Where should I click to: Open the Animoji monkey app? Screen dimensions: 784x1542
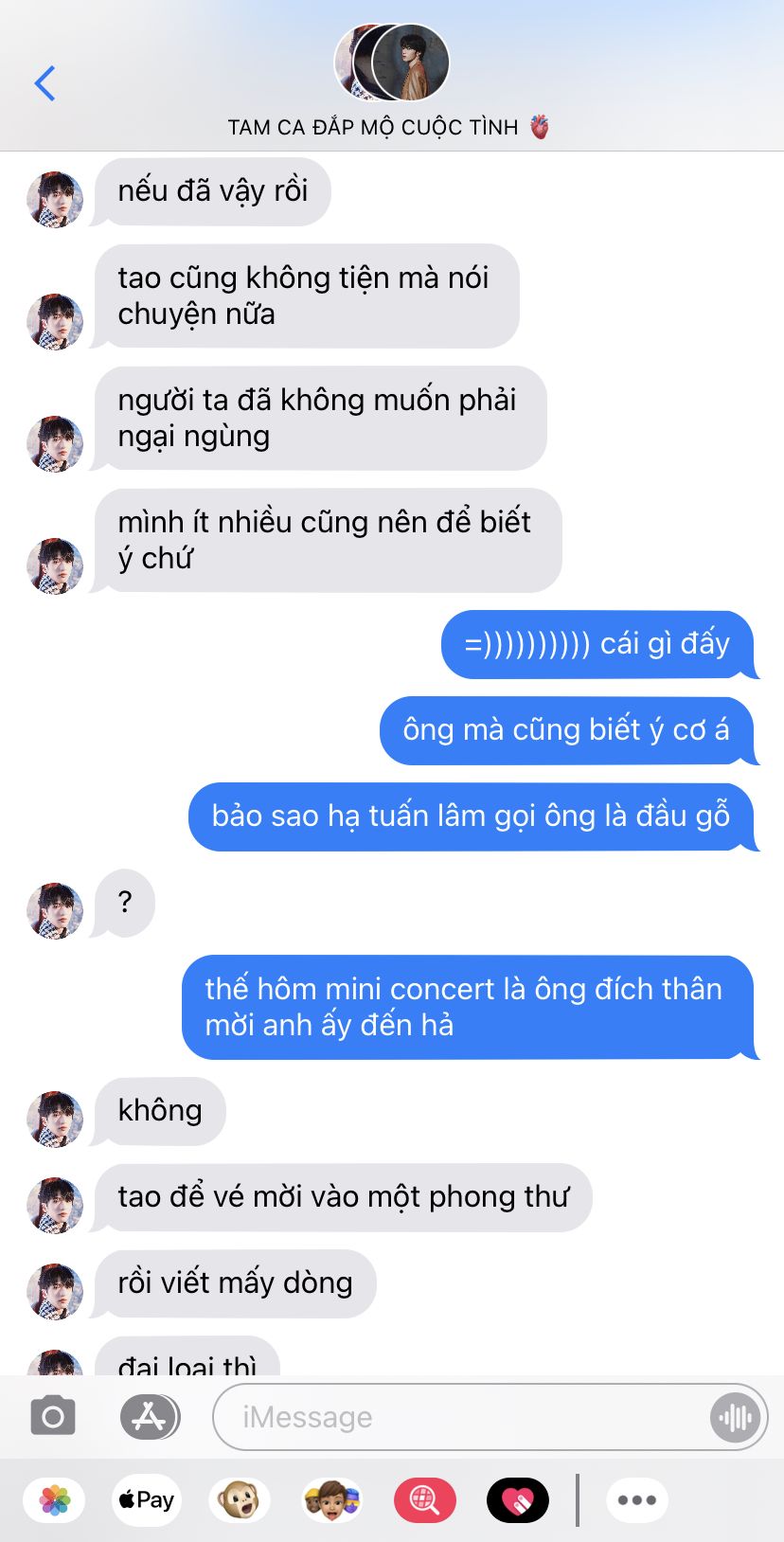(x=239, y=1500)
